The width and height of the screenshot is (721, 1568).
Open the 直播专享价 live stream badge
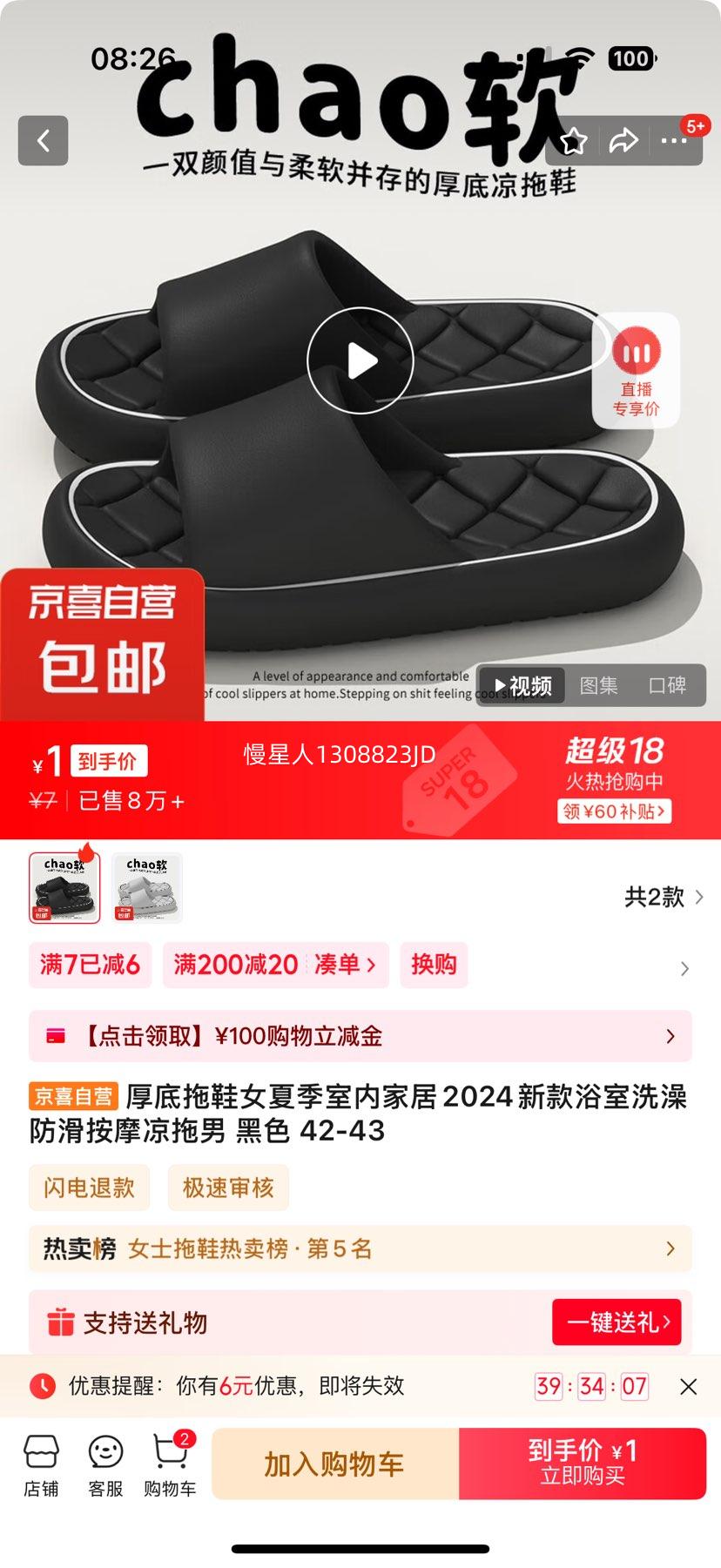[x=636, y=371]
